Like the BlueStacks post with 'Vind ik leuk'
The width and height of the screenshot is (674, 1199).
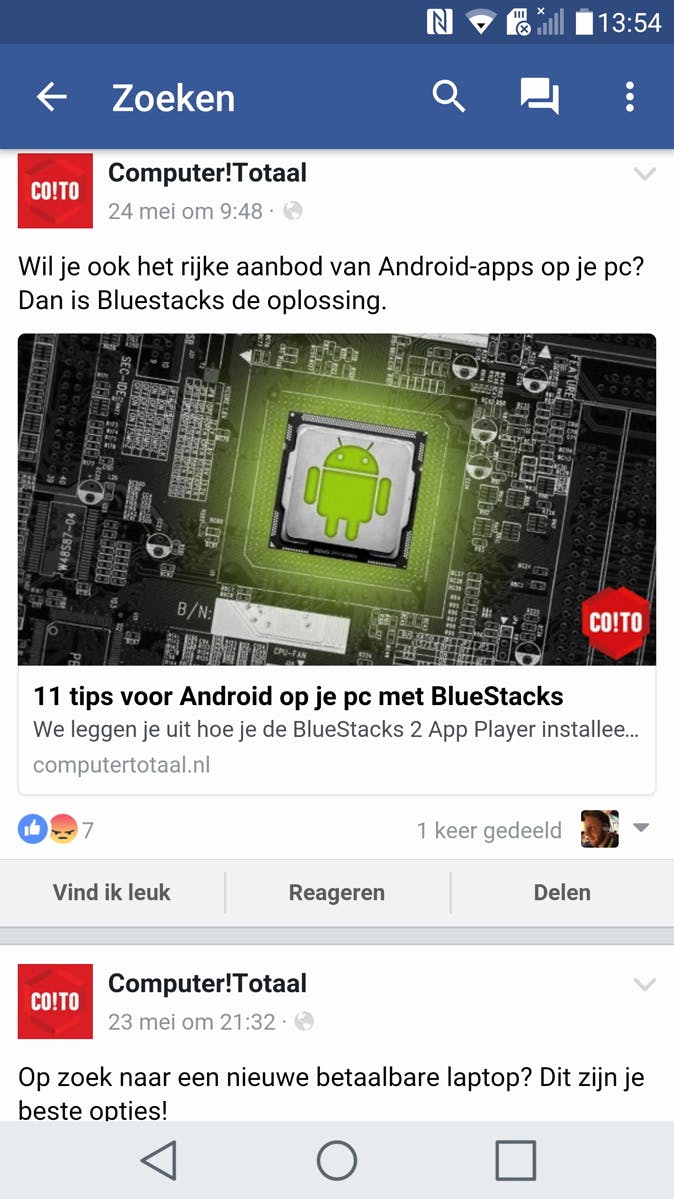pyautogui.click(x=112, y=892)
